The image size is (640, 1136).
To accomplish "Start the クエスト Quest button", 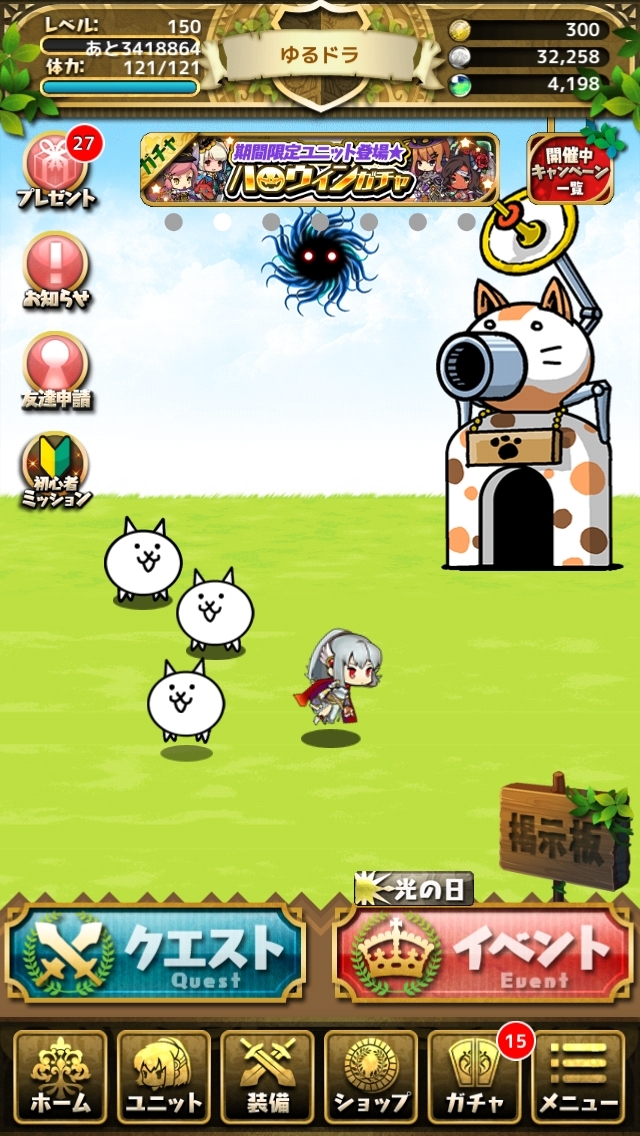I will coord(155,953).
